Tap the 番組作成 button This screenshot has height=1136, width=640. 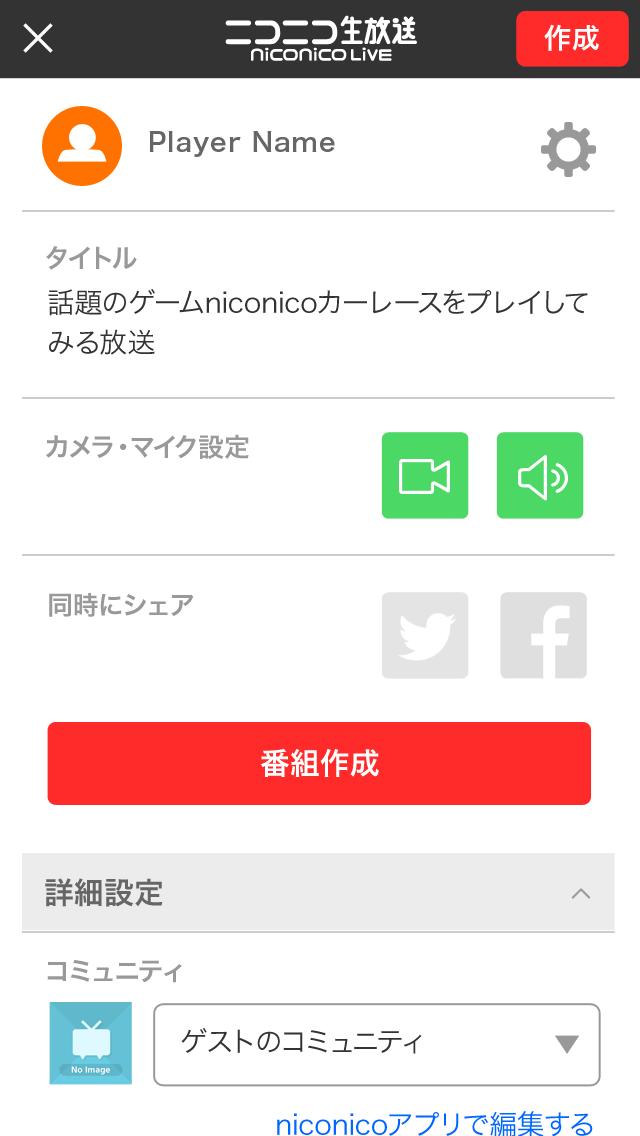tap(319, 764)
